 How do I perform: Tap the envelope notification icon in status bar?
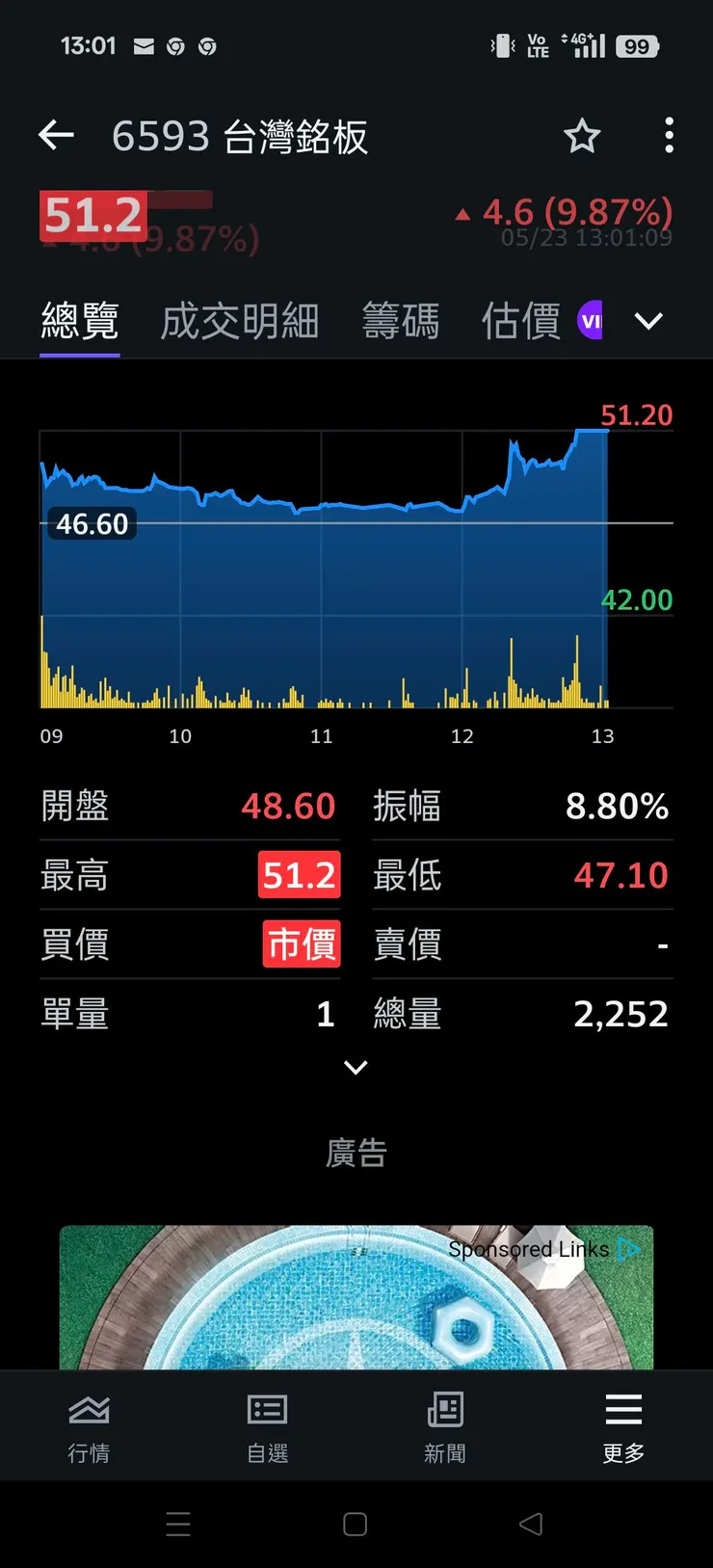[x=145, y=44]
